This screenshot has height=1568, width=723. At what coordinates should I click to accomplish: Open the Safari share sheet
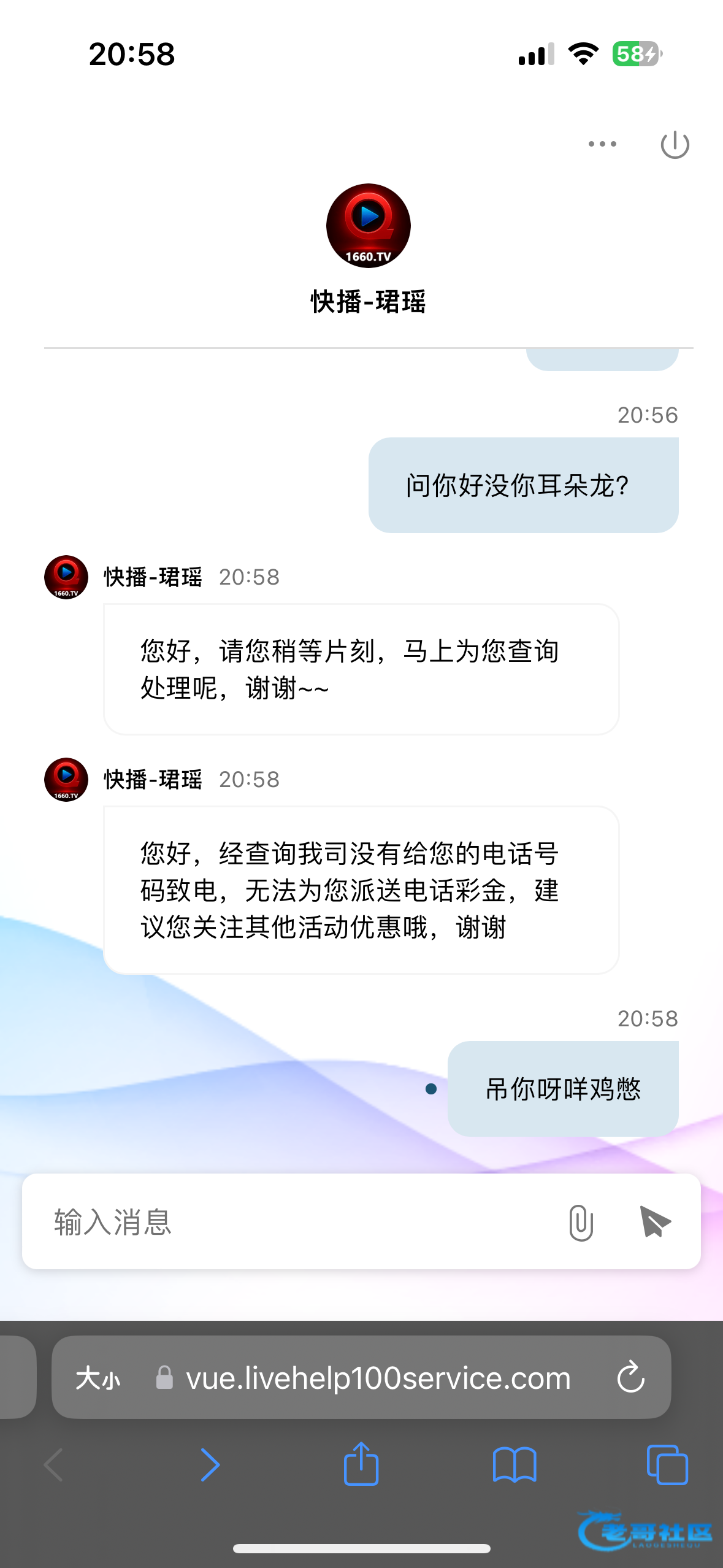361,1465
